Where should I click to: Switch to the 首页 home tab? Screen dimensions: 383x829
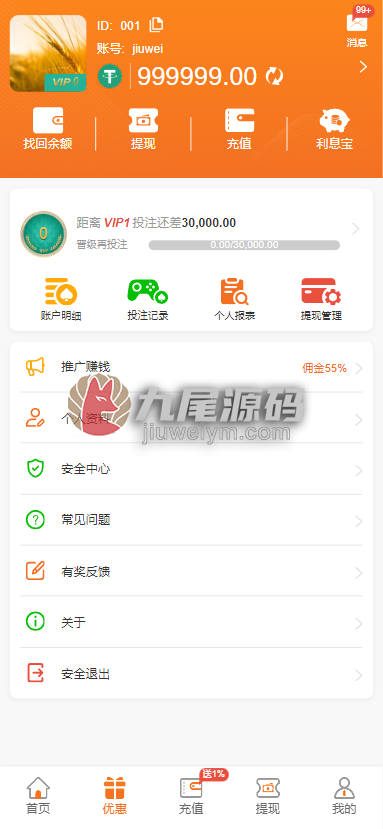click(38, 796)
